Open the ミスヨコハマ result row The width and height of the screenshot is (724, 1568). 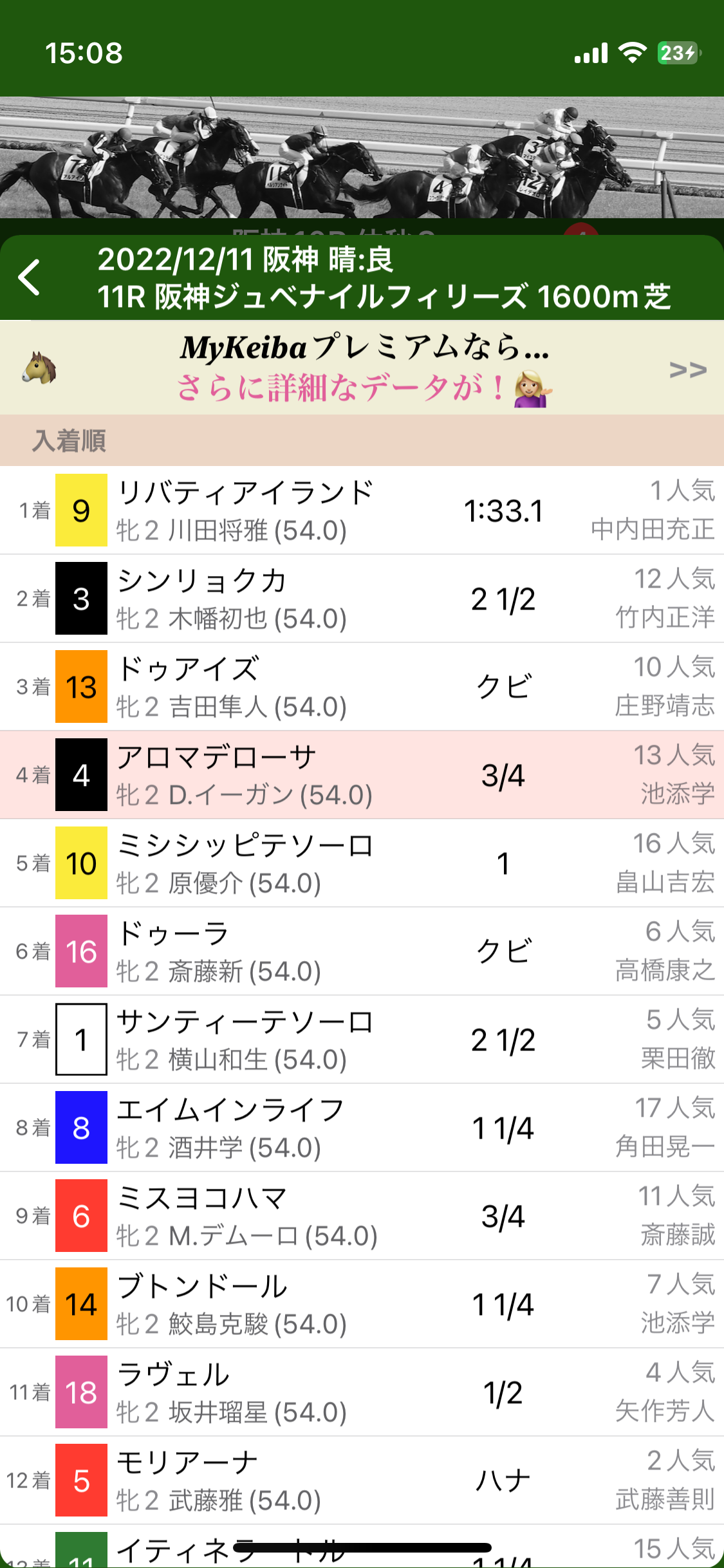click(362, 1216)
